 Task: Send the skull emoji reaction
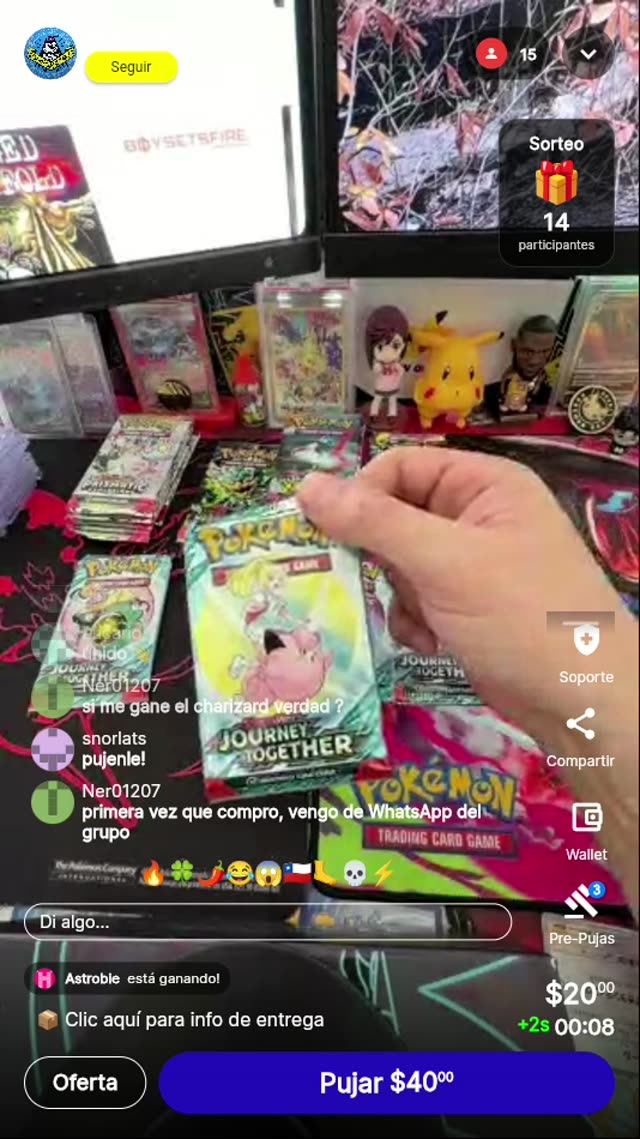354,873
